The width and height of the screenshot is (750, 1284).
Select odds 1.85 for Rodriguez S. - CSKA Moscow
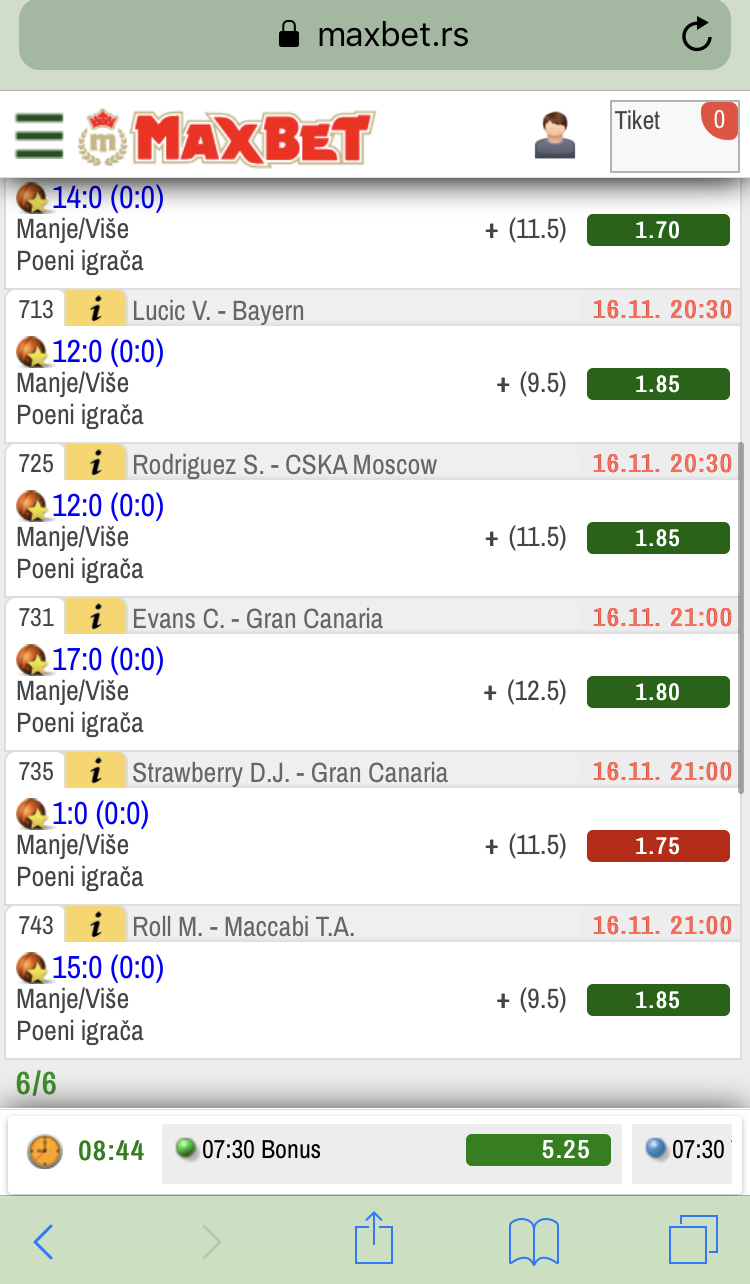point(658,538)
